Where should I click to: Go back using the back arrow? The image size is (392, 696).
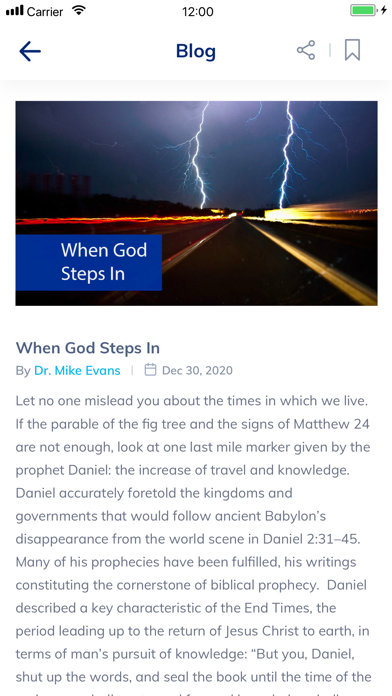pyautogui.click(x=30, y=51)
